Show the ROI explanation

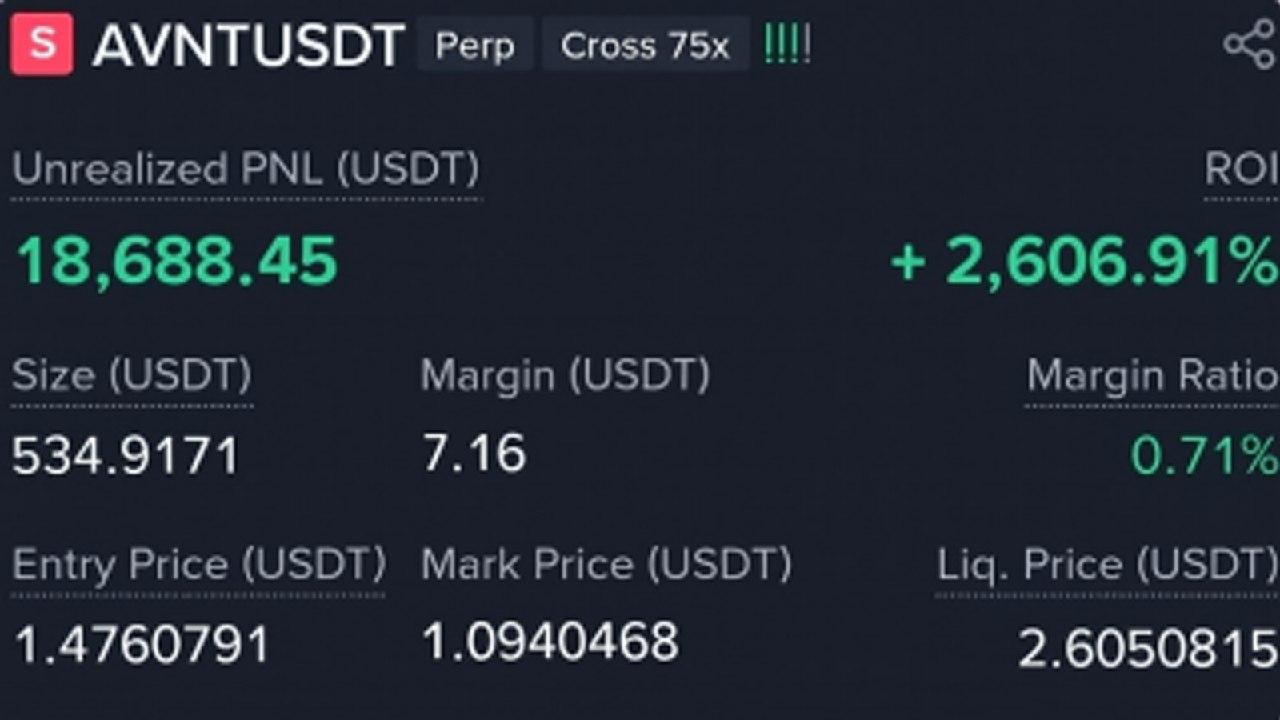(x=1241, y=170)
